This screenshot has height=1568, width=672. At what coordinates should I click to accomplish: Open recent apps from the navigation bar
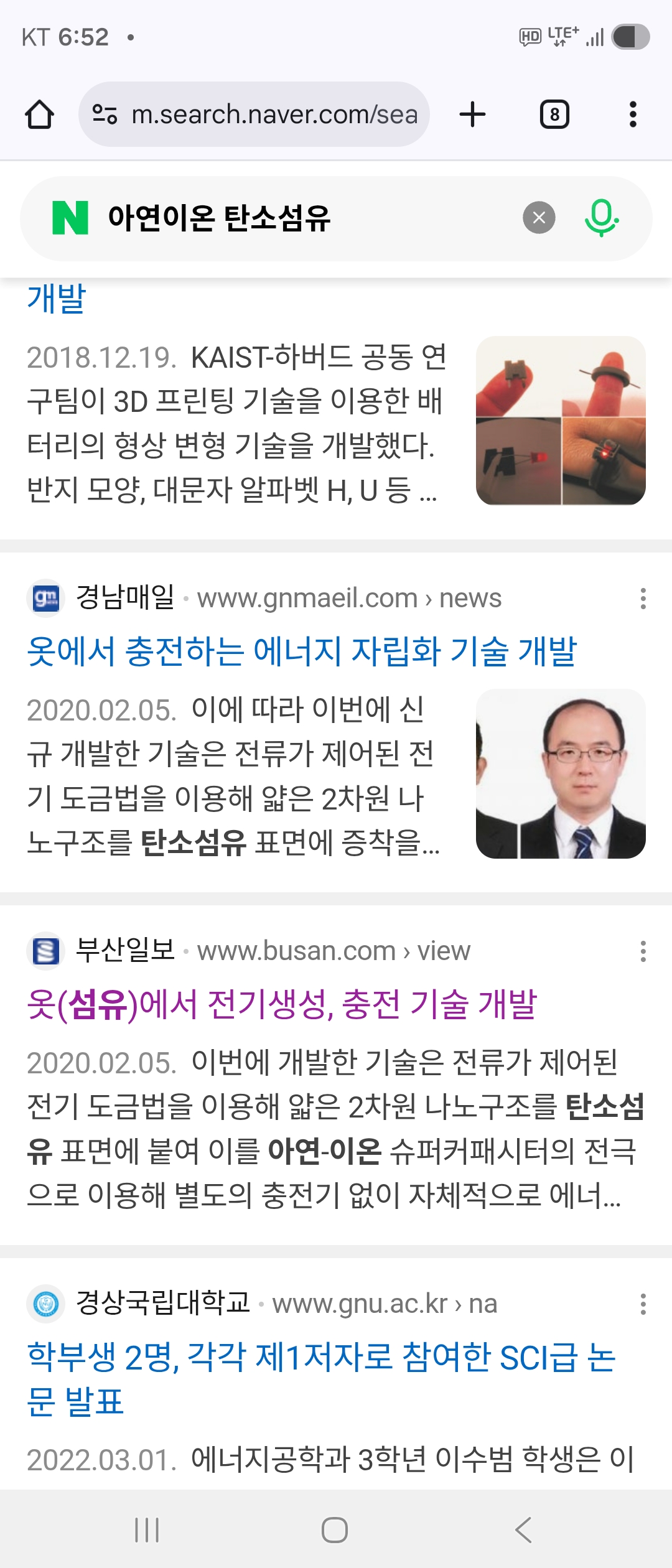tap(147, 1529)
